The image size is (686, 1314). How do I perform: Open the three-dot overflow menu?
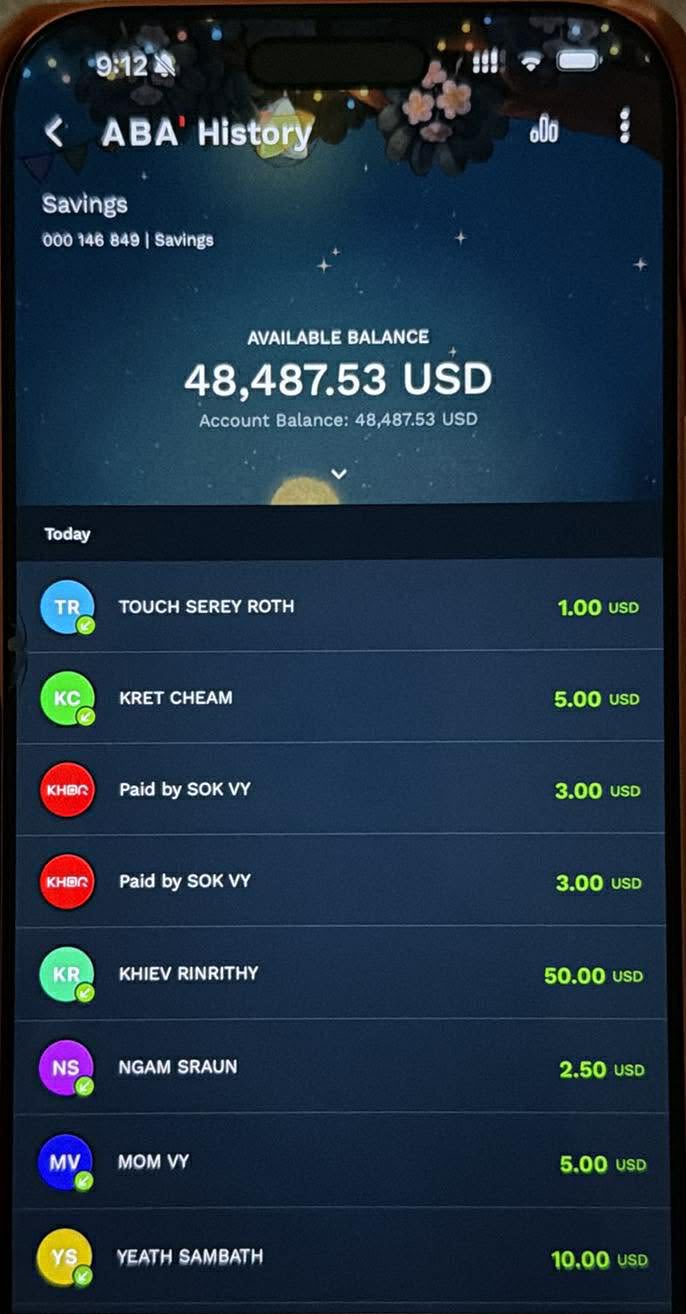pyautogui.click(x=625, y=127)
